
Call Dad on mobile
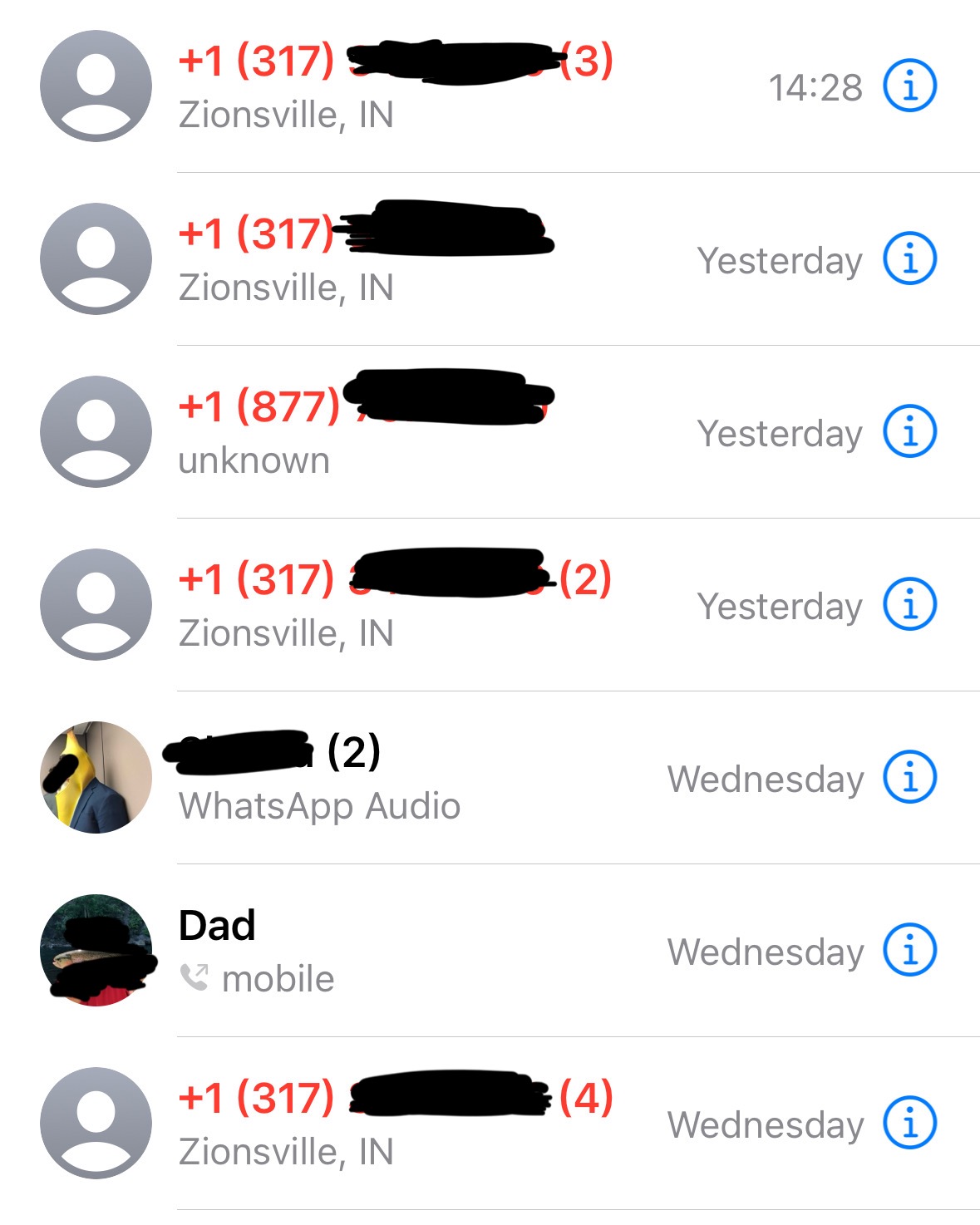[x=332, y=951]
